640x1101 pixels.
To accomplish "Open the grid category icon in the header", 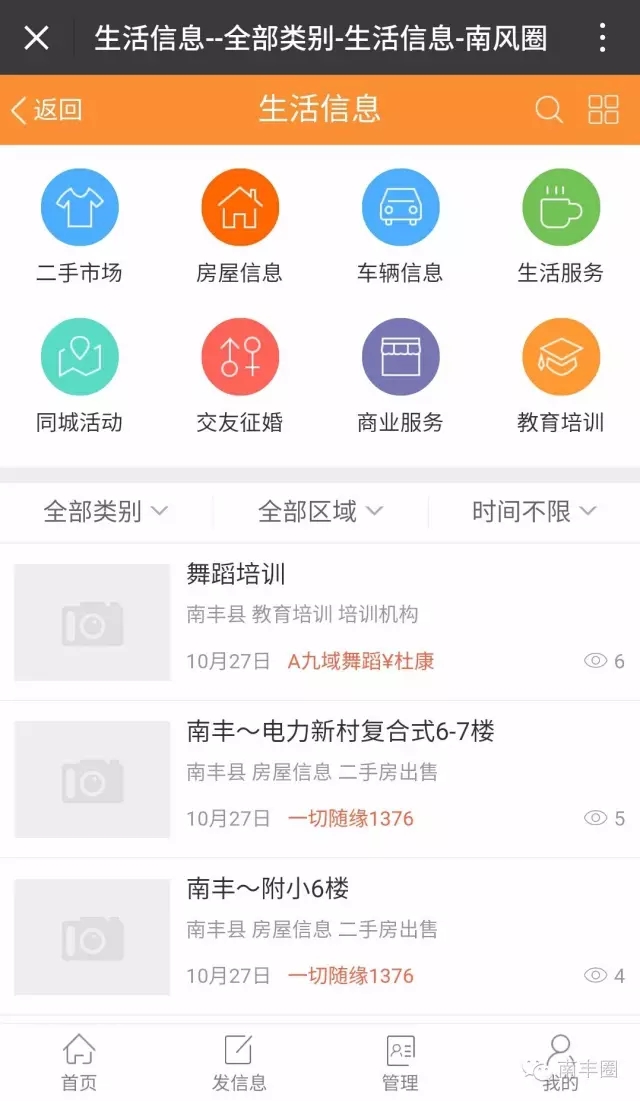I will click(603, 110).
